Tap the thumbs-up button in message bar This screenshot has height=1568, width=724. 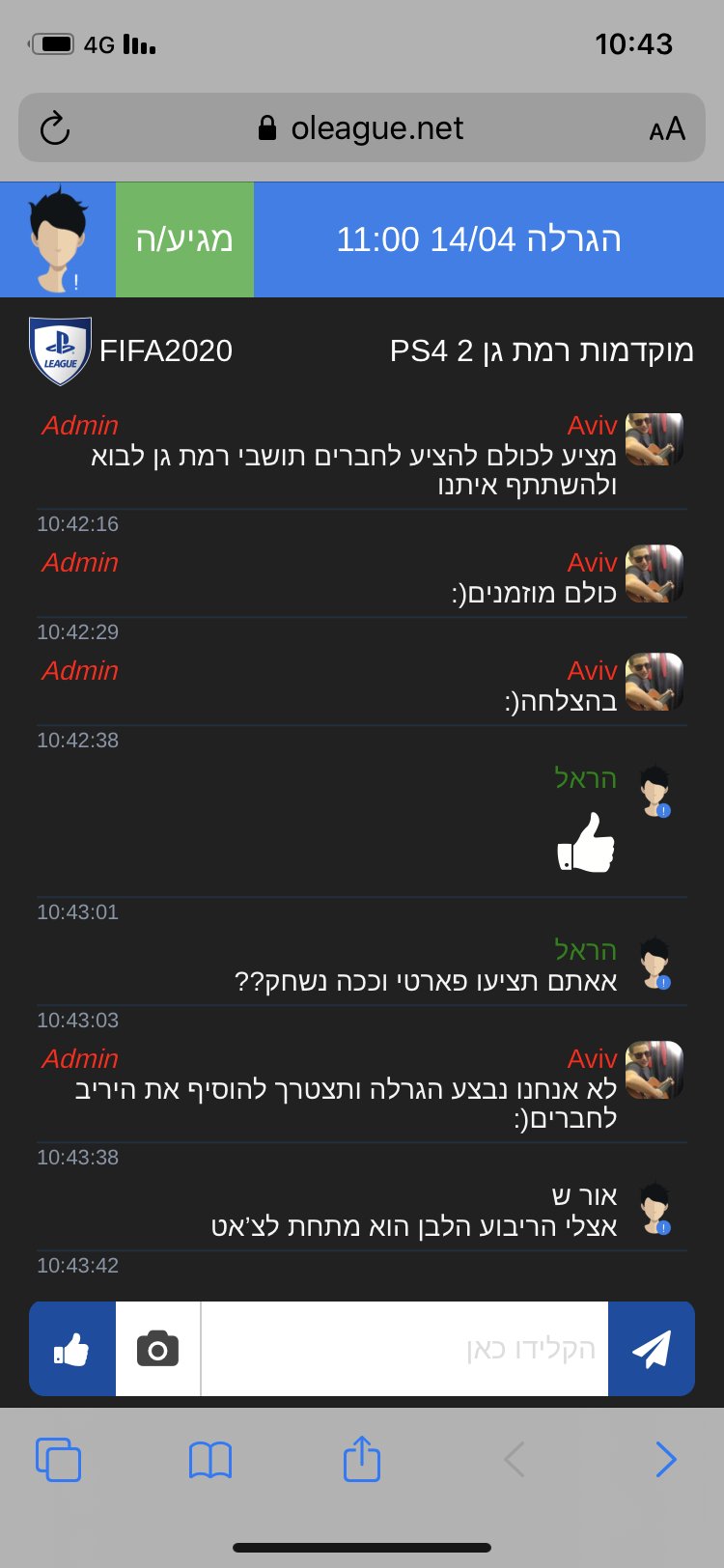coord(72,1349)
